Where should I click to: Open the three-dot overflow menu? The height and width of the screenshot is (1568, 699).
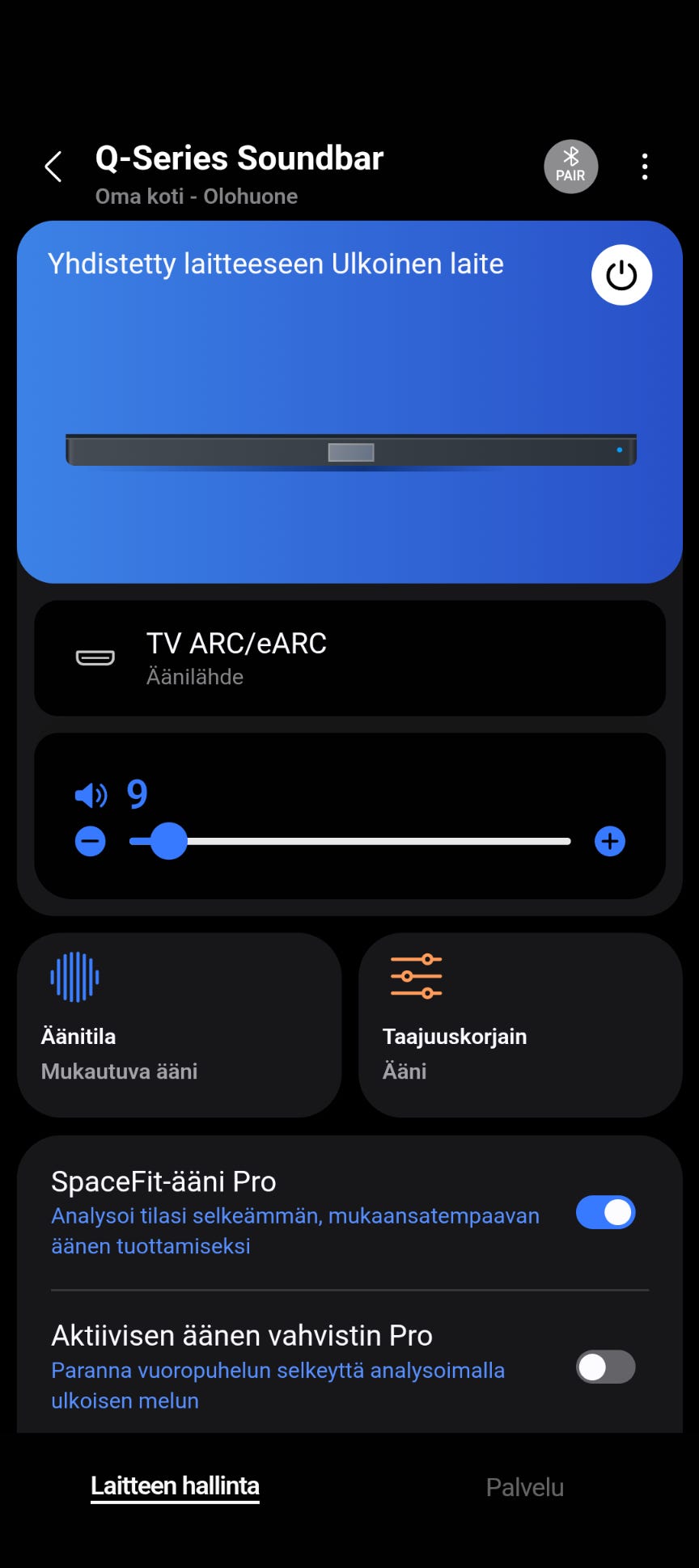pos(644,167)
